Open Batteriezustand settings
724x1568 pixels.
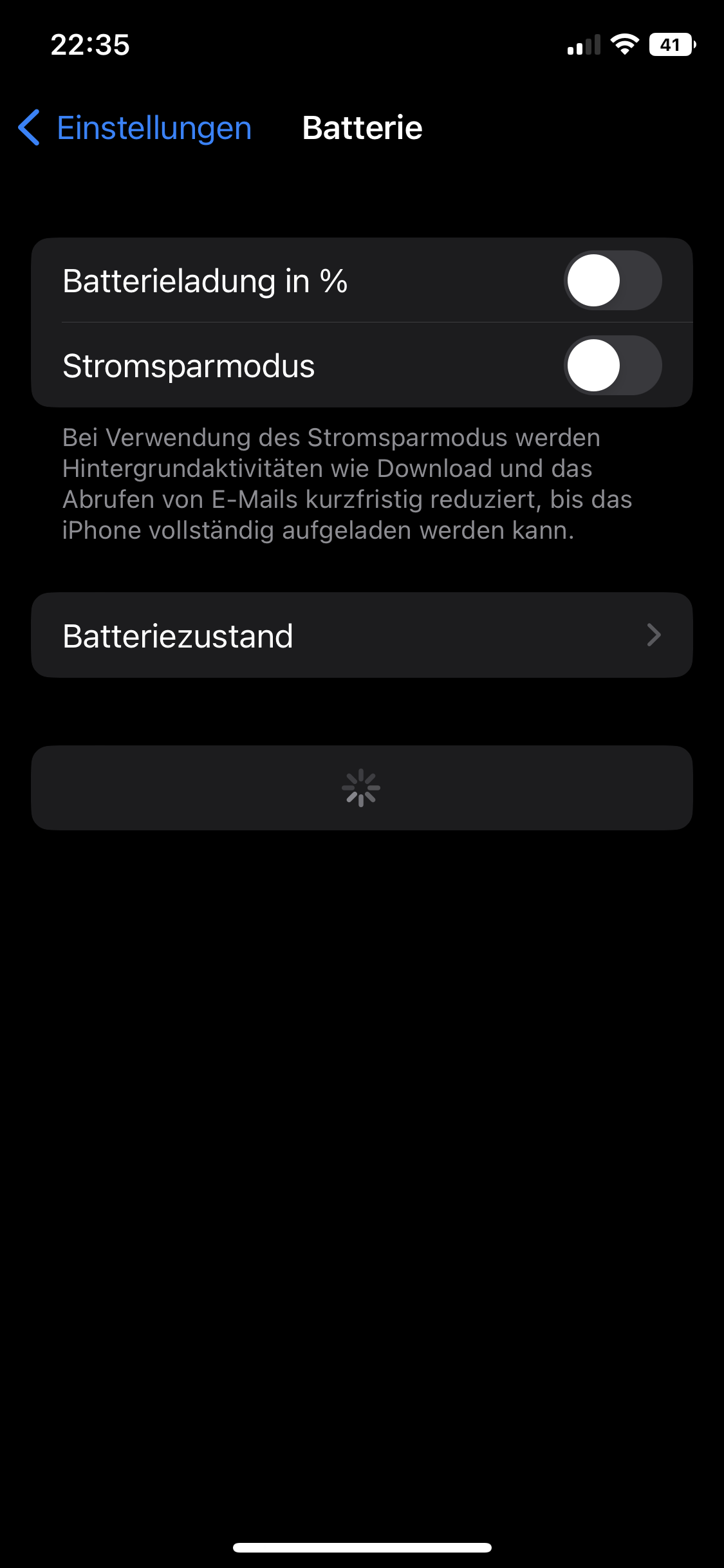click(x=362, y=635)
